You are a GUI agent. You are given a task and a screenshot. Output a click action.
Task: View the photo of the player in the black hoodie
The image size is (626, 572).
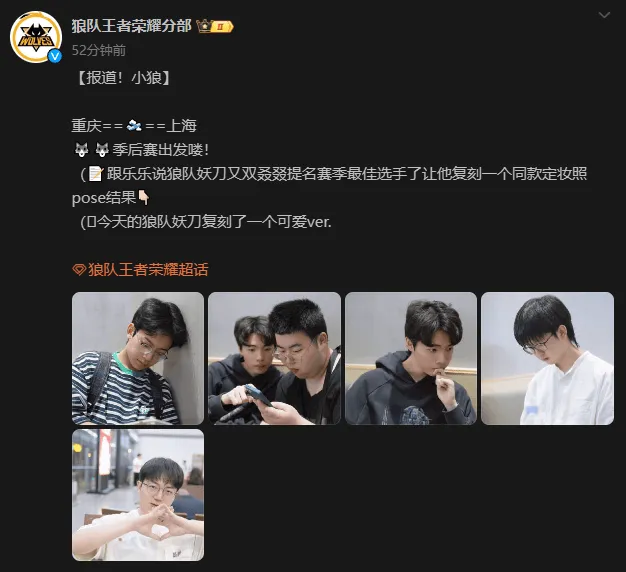point(411,358)
